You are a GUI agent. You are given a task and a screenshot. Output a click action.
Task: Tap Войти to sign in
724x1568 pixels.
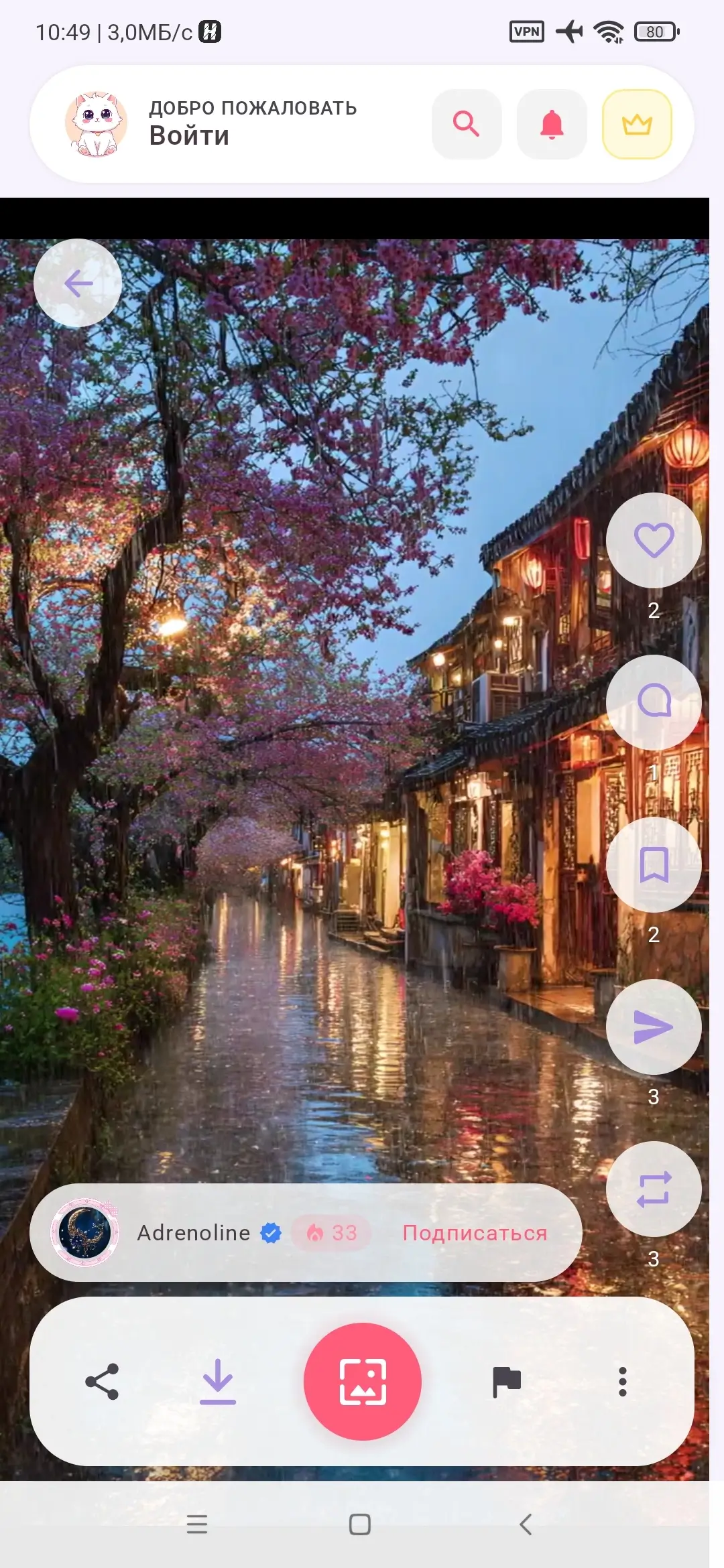click(x=189, y=136)
